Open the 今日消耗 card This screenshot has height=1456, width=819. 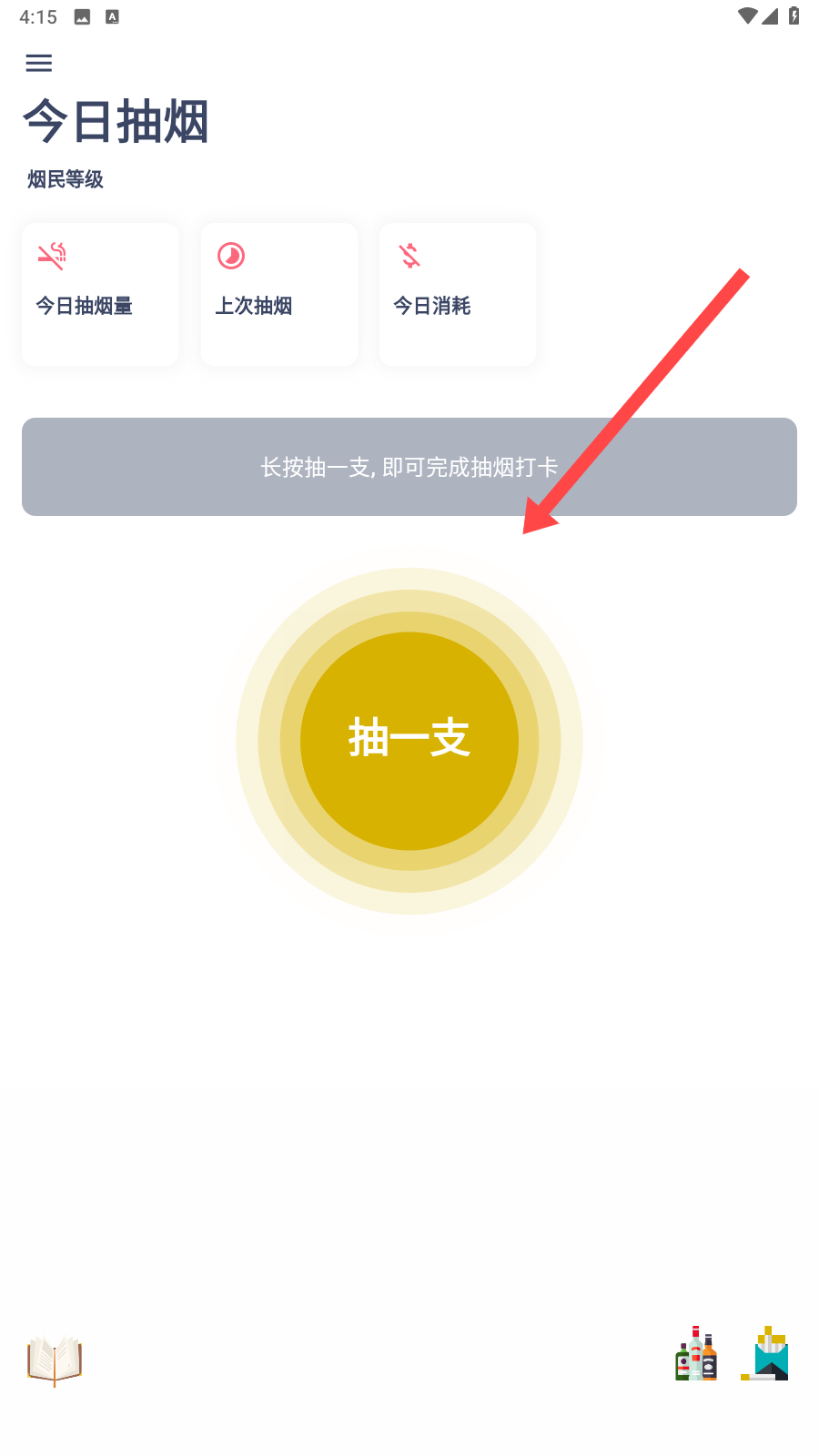[x=458, y=295]
